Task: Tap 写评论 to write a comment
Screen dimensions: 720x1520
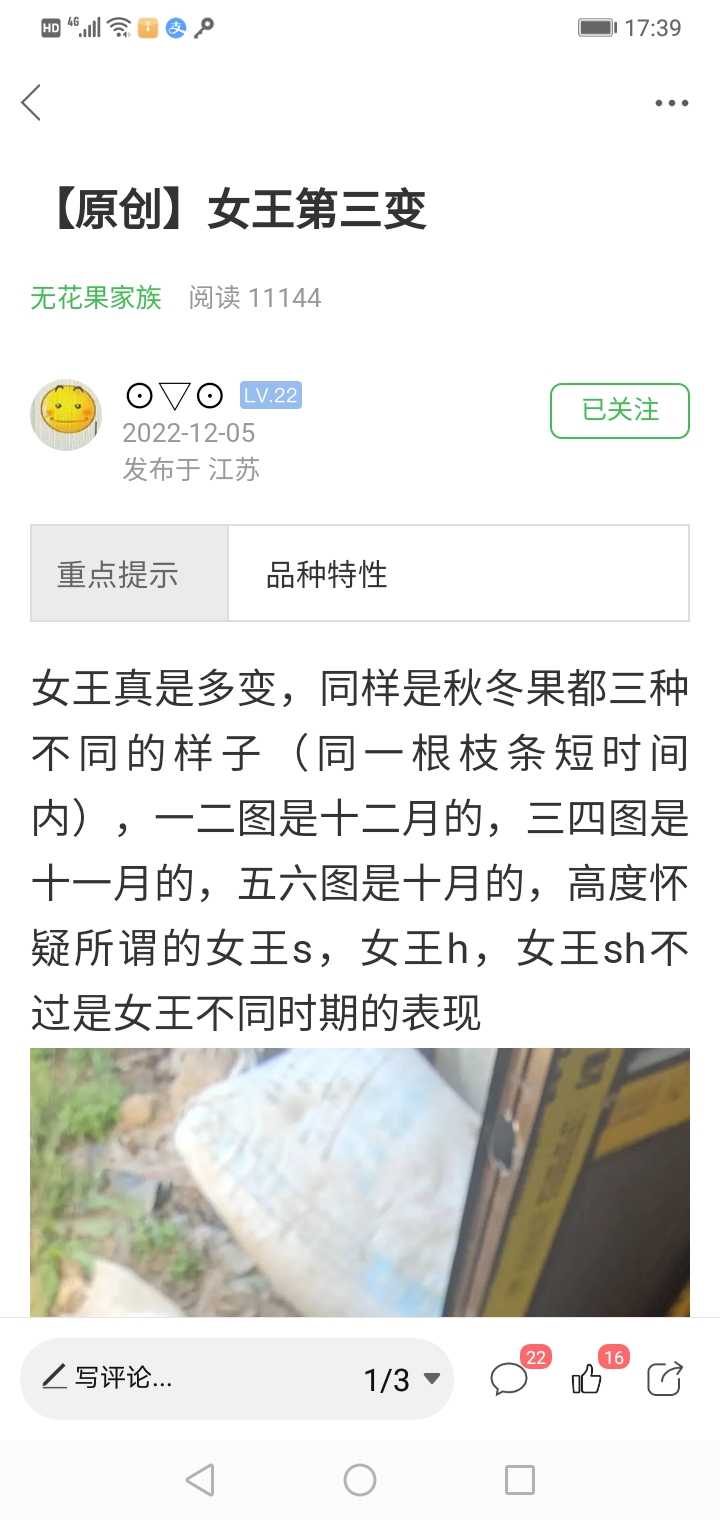Action: [x=108, y=1377]
